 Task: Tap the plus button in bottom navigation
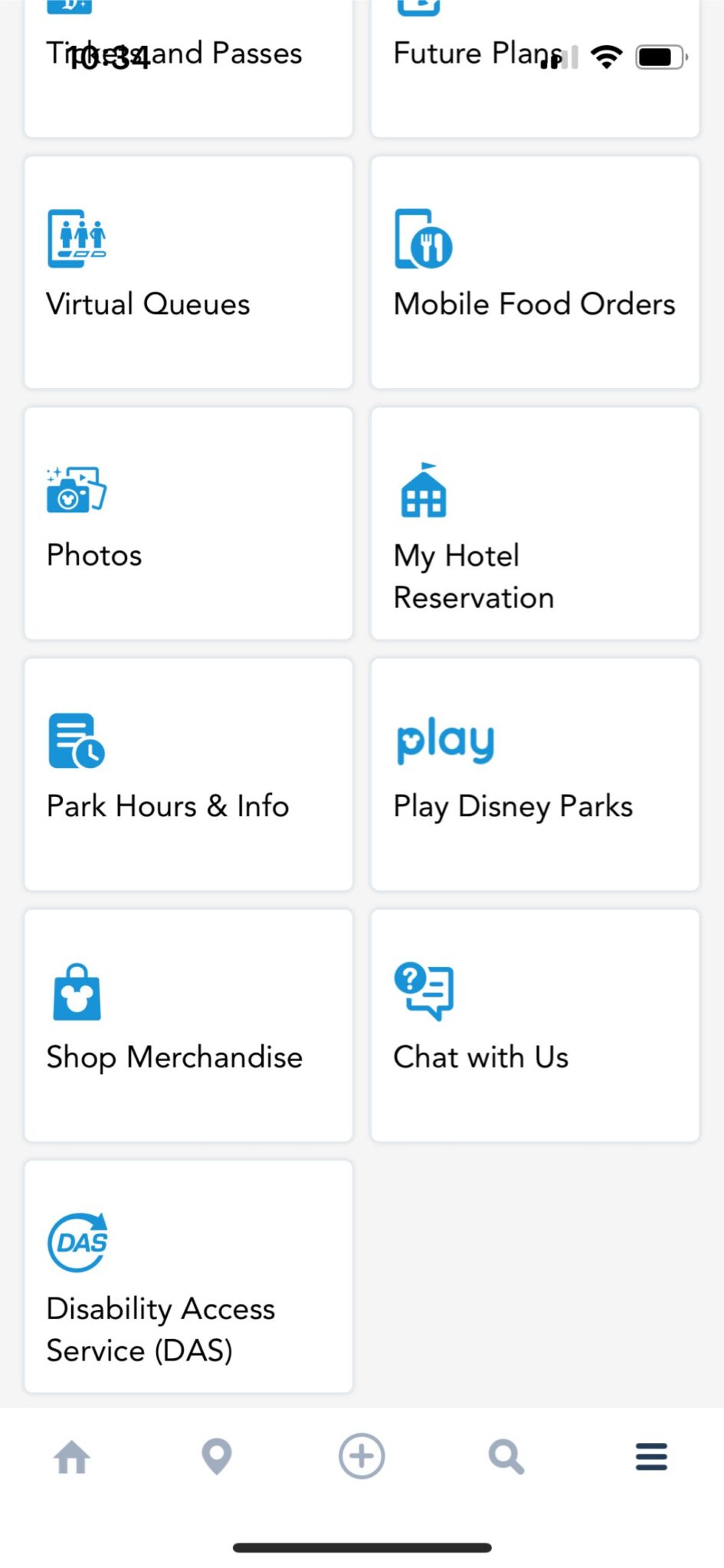tap(362, 1456)
